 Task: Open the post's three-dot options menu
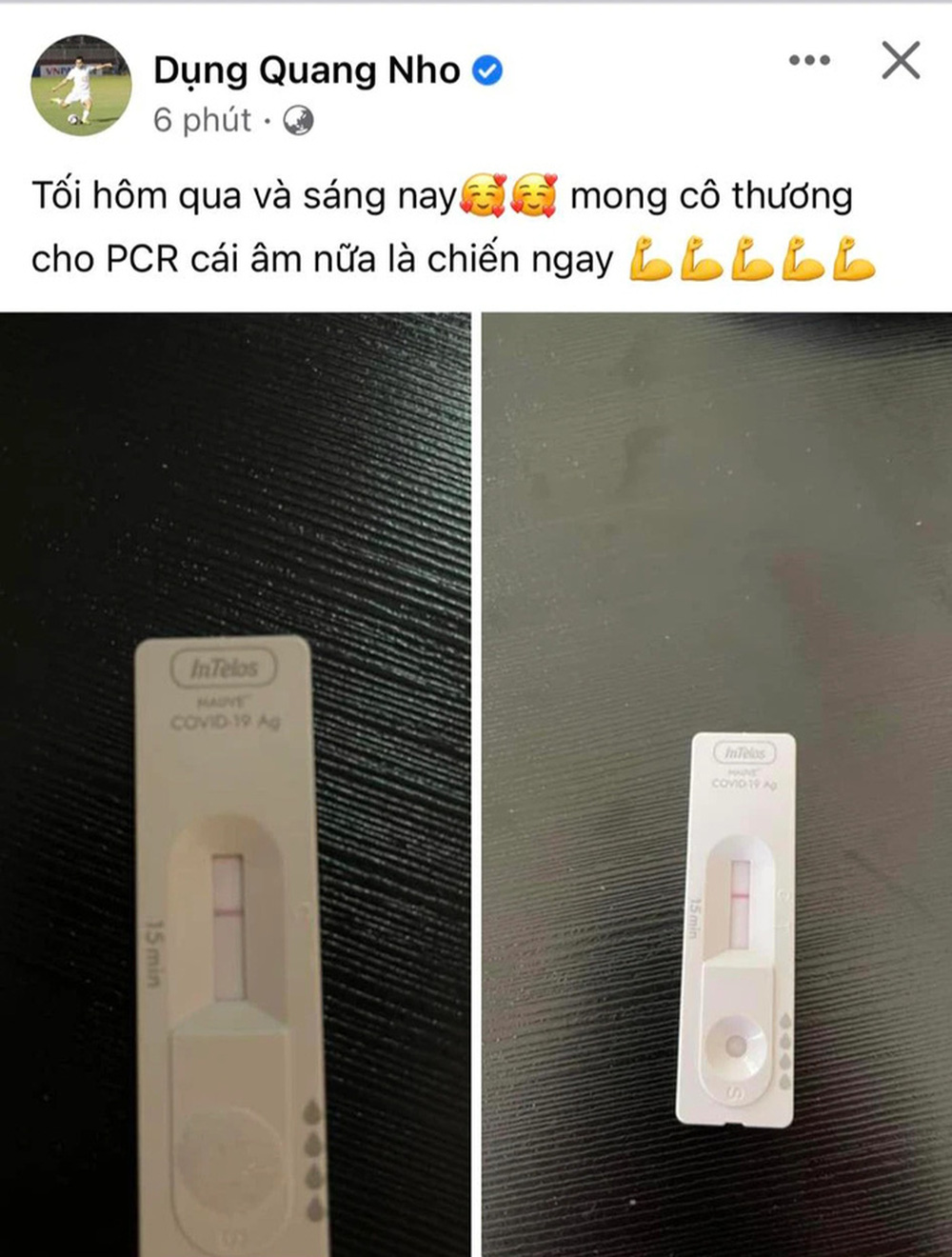pos(809,60)
